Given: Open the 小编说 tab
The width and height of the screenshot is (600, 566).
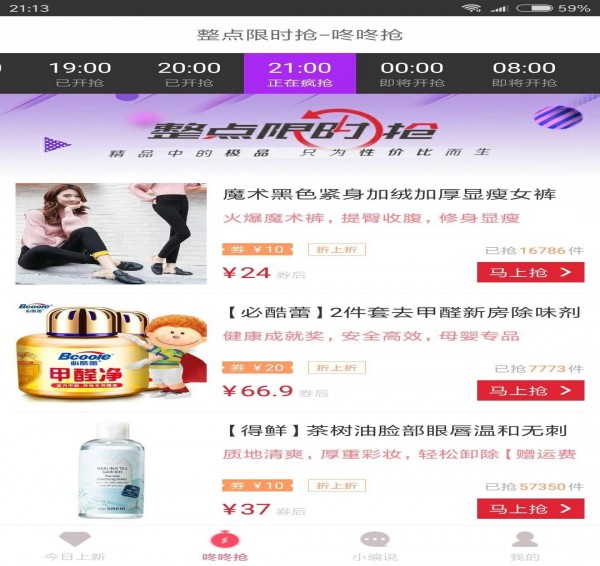Looking at the screenshot, I should pos(375,546).
